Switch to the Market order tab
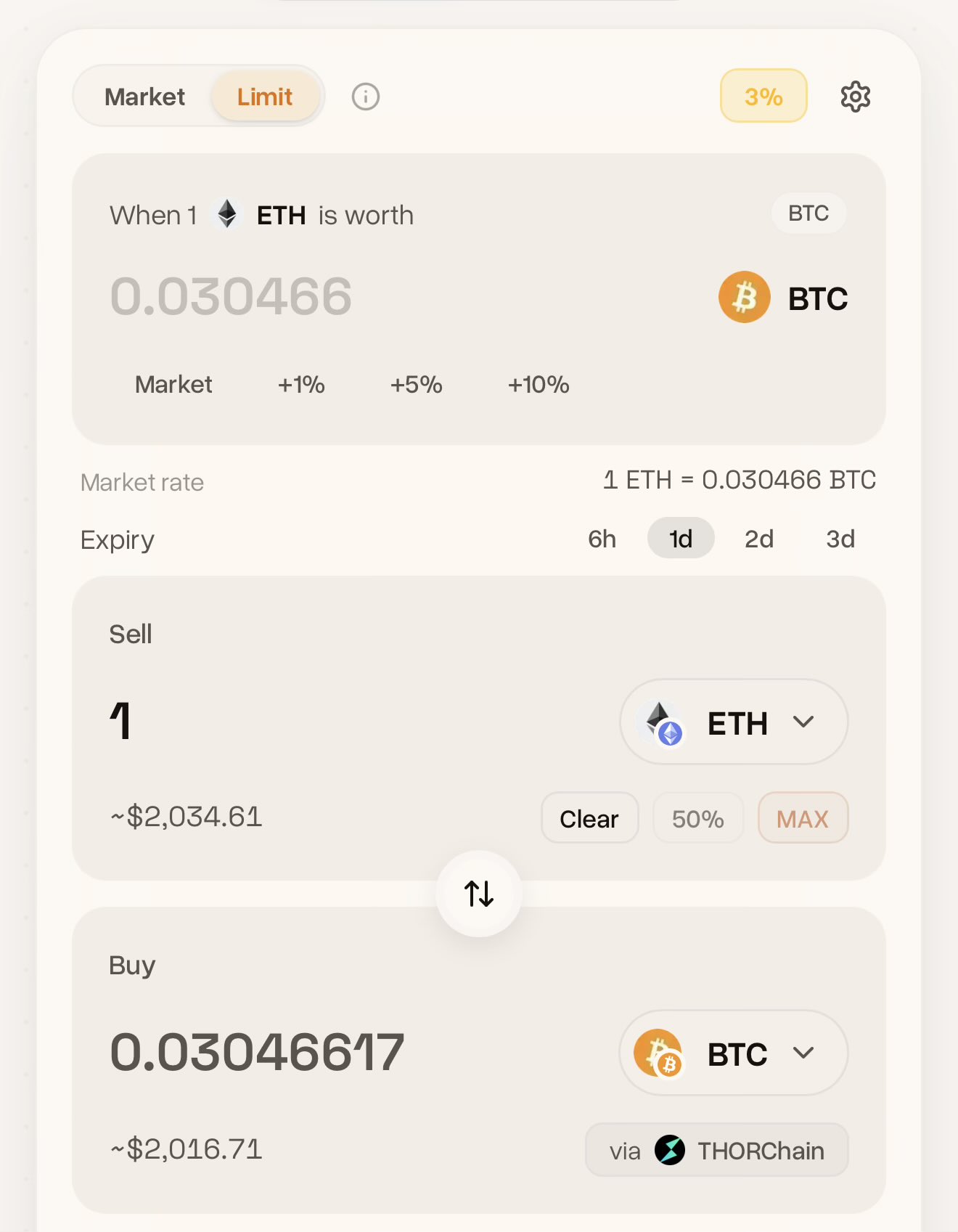The width and height of the screenshot is (958, 1232). point(145,97)
